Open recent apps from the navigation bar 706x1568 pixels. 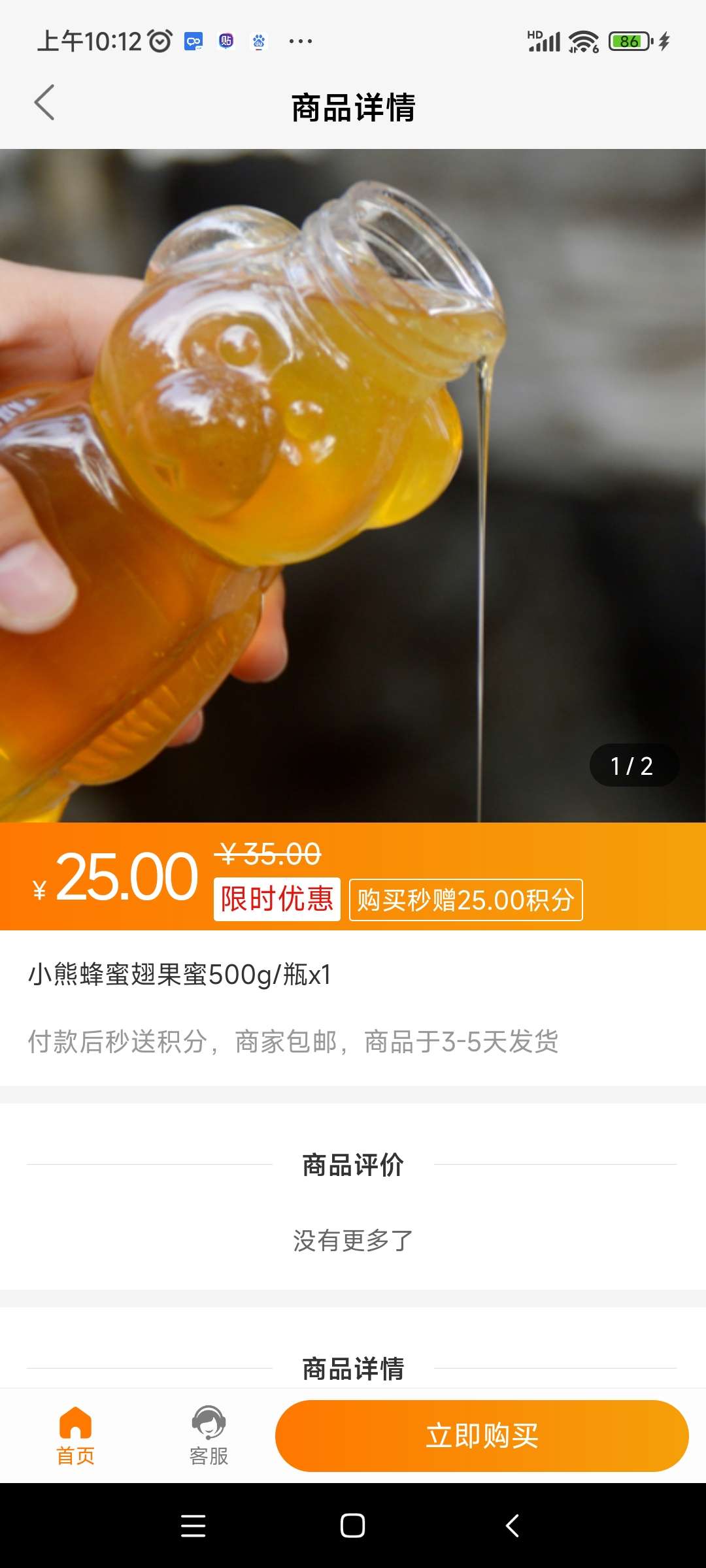193,1526
